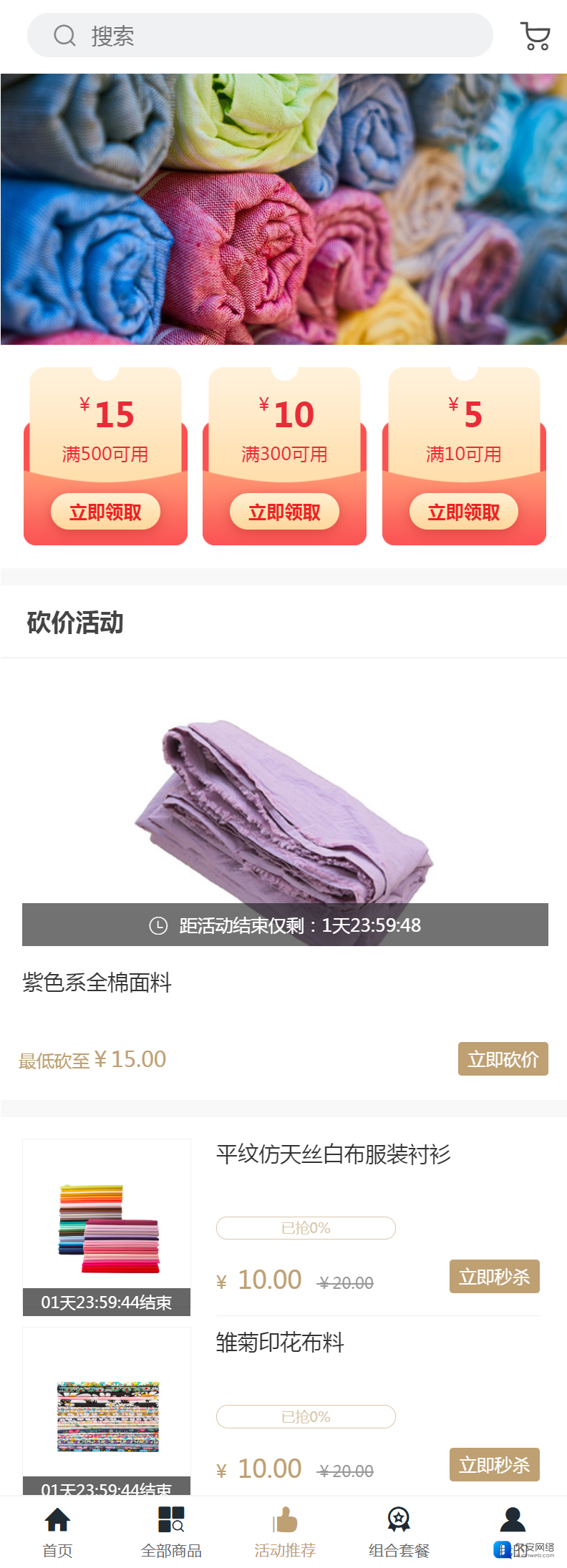Switch to the 全部商品 tab
Screen dimensions: 567x1568
click(171, 1532)
